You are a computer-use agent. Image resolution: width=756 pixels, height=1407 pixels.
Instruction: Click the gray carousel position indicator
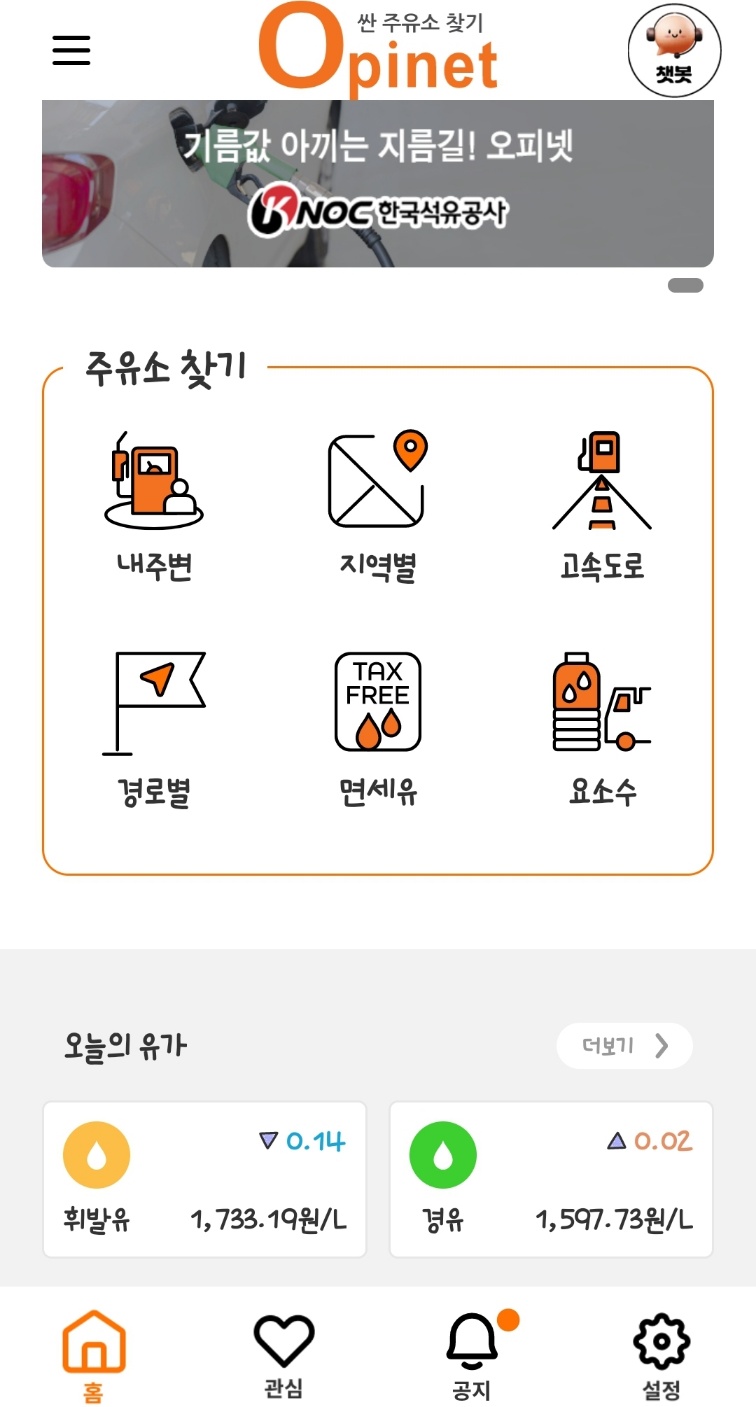(685, 286)
